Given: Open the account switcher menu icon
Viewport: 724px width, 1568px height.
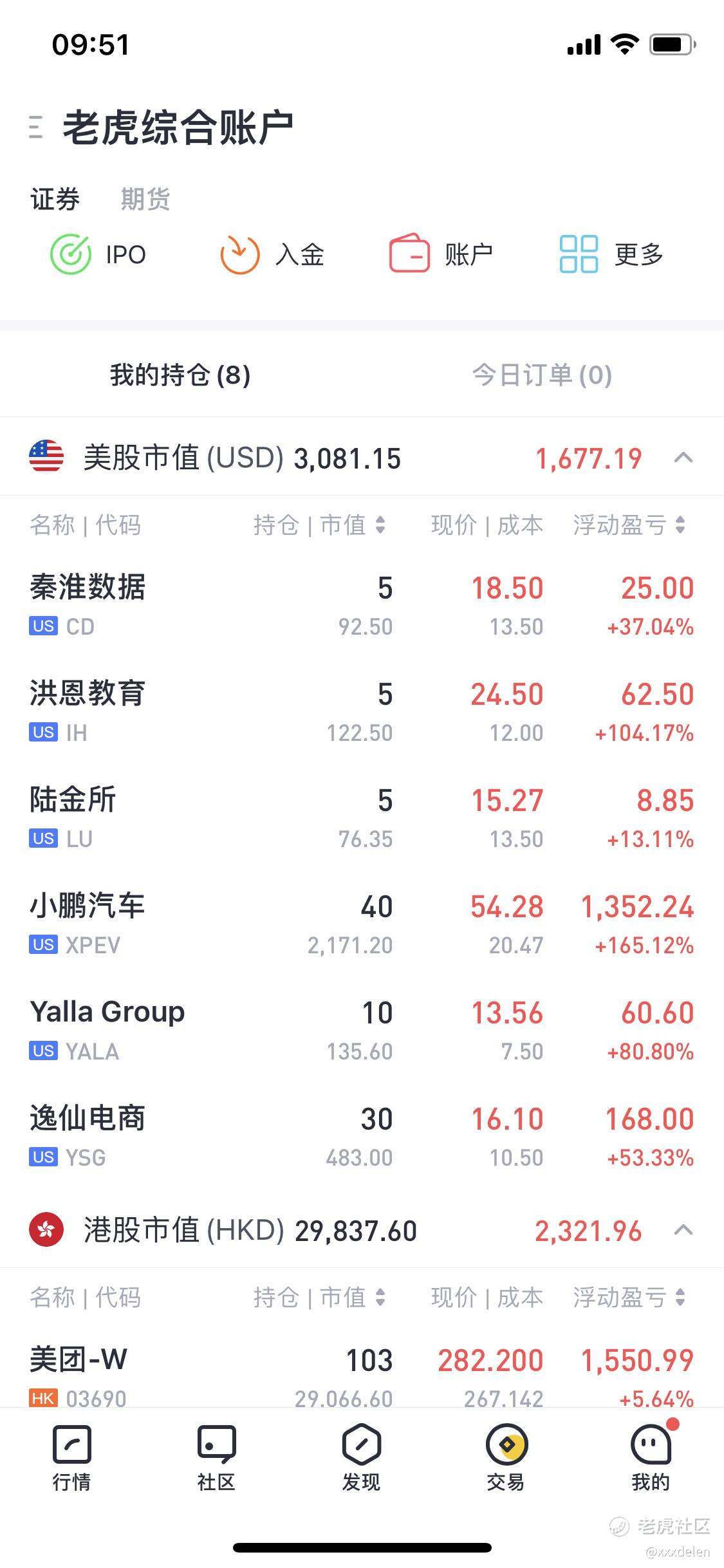Looking at the screenshot, I should (36, 127).
